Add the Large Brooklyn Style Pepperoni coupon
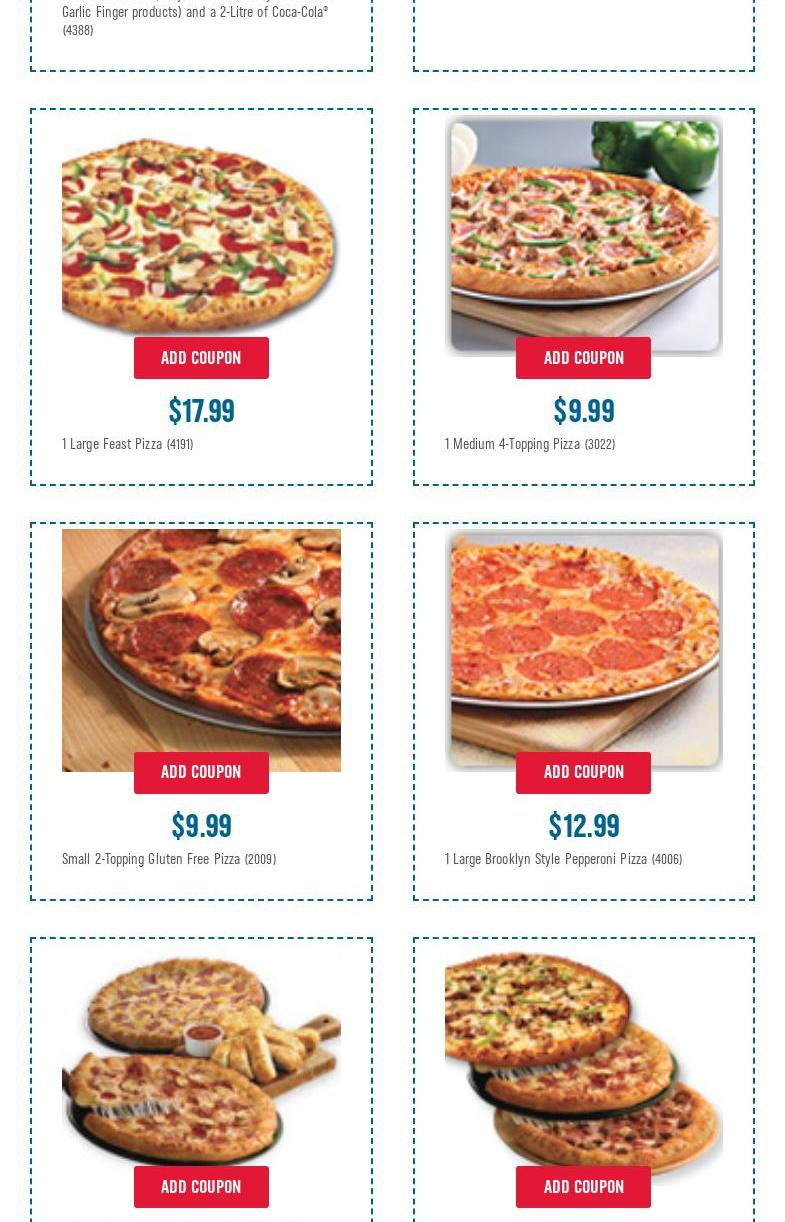 pyautogui.click(x=583, y=772)
